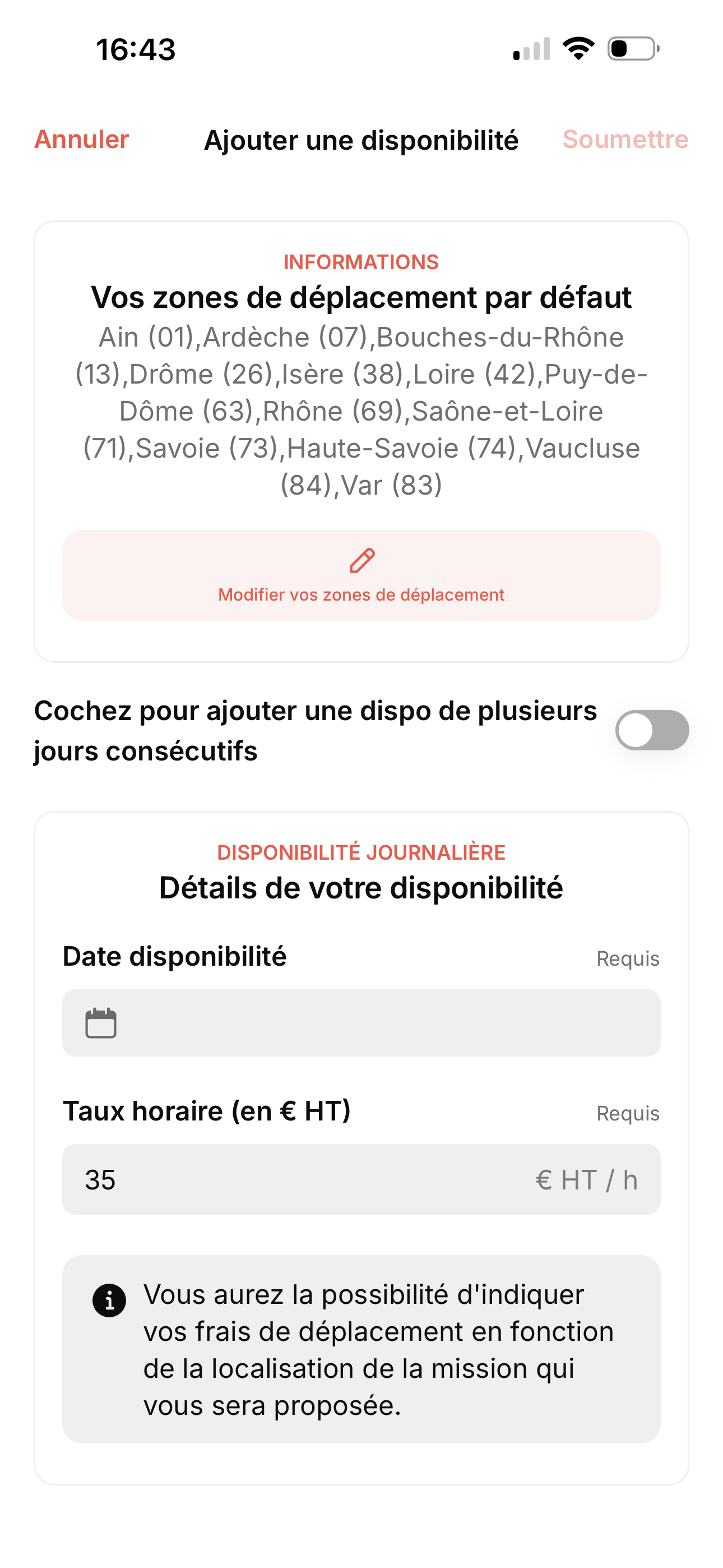Open the Date disponibilité picker field
Viewport: 723px width, 1568px height.
click(361, 1022)
